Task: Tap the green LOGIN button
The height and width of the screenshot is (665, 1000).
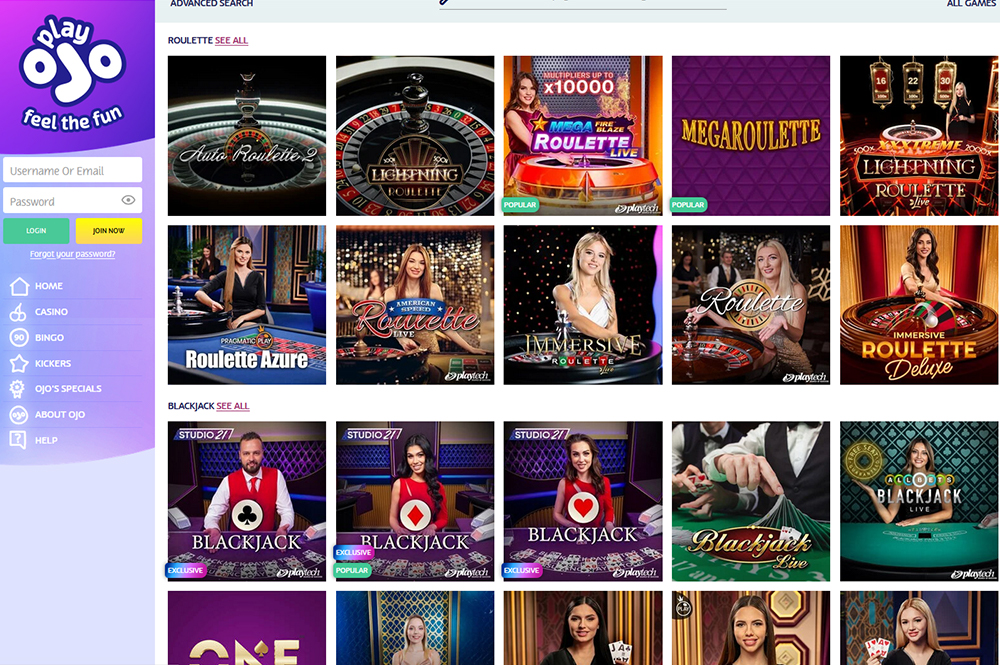Action: (36, 231)
